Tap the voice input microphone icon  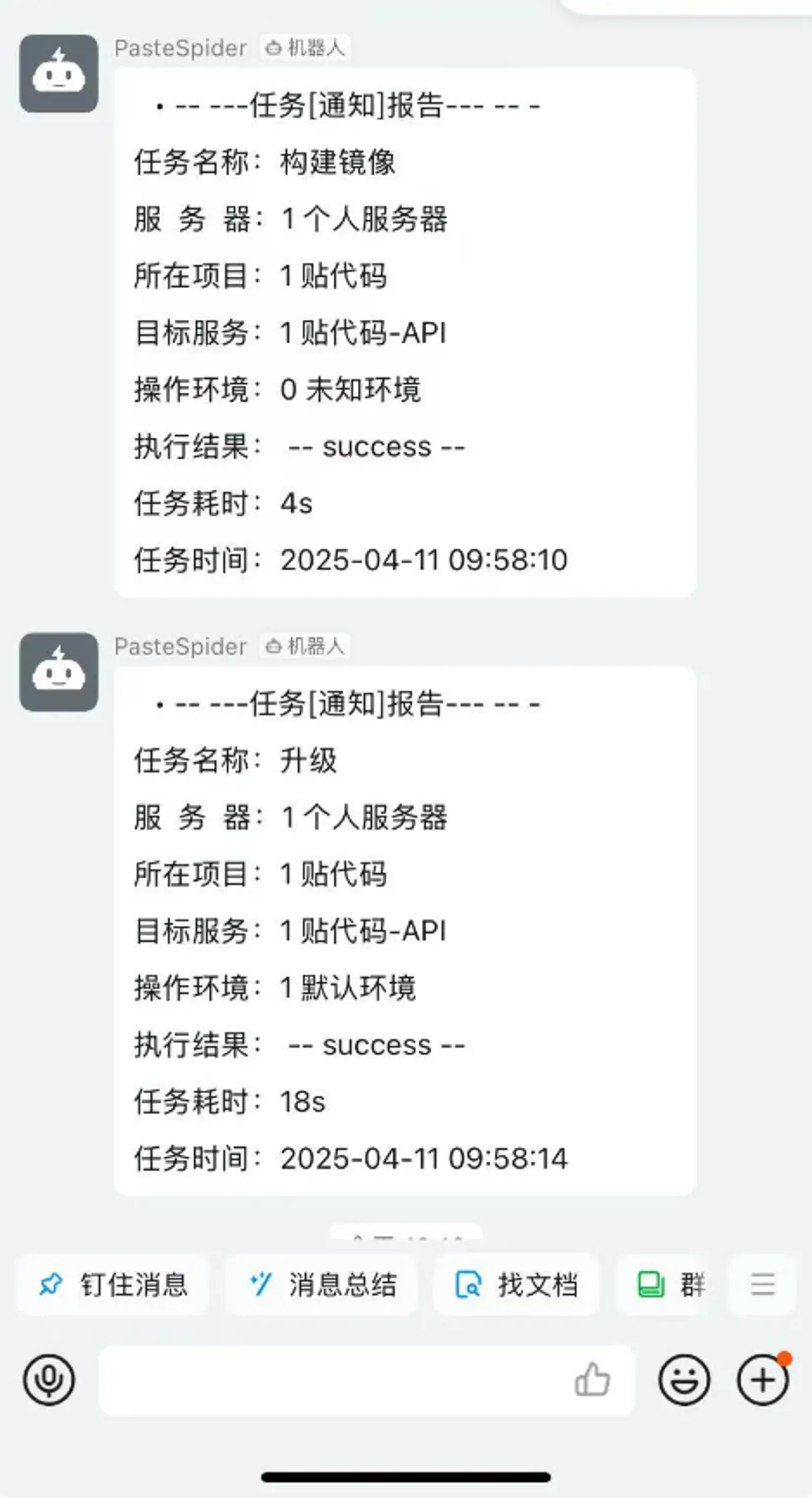click(49, 1381)
